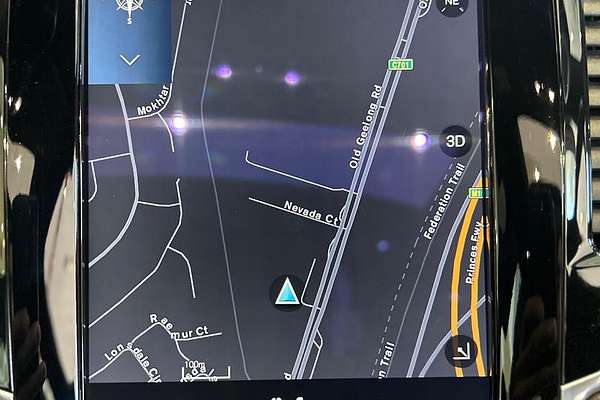This screenshot has width=600, height=400.
Task: Expand the panel with the down chevron
Action: pos(129,60)
